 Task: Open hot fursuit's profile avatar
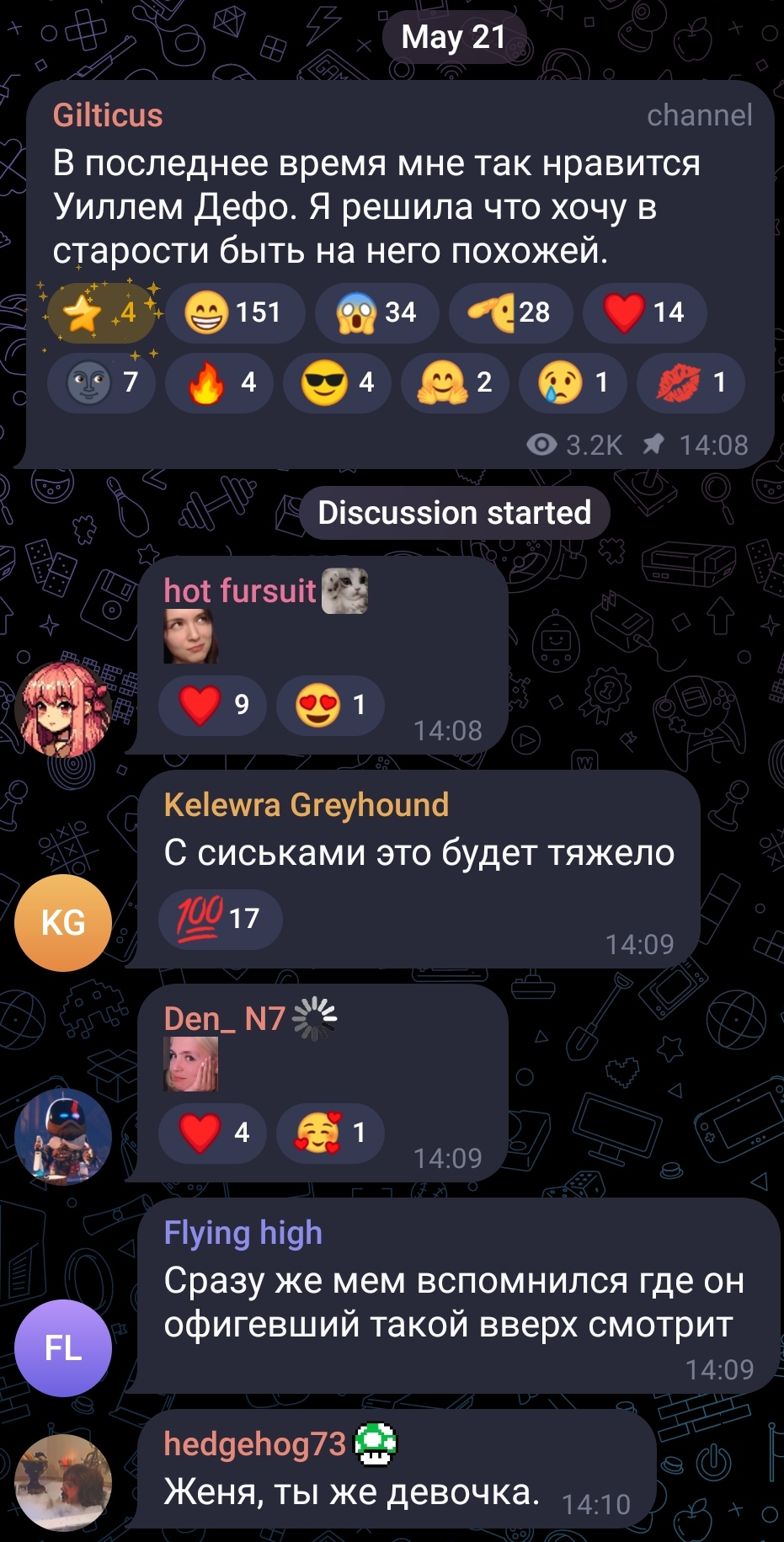[x=63, y=708]
